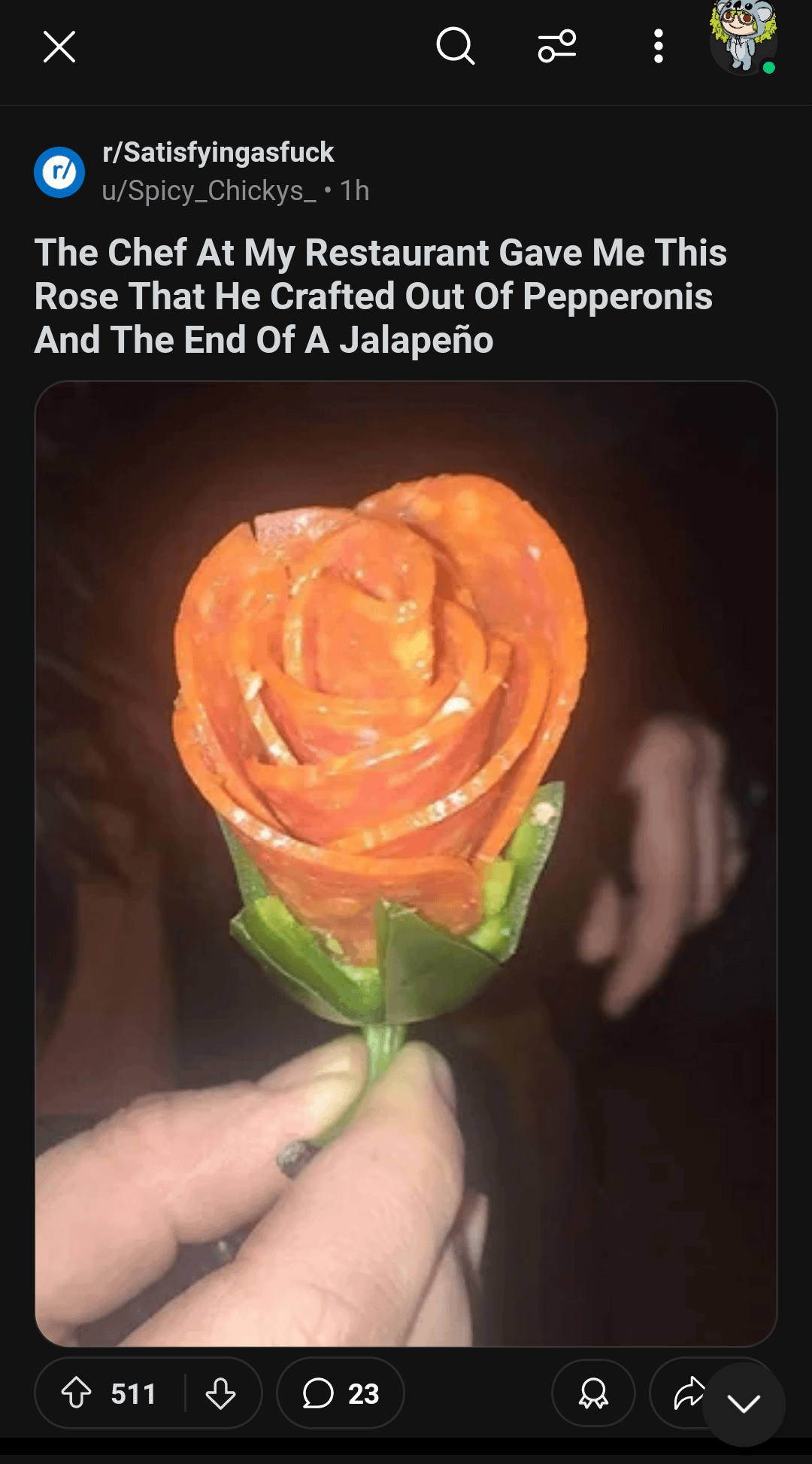This screenshot has width=812, height=1464.
Task: View u/Spicy_Chickys_ profile
Action: 209,191
